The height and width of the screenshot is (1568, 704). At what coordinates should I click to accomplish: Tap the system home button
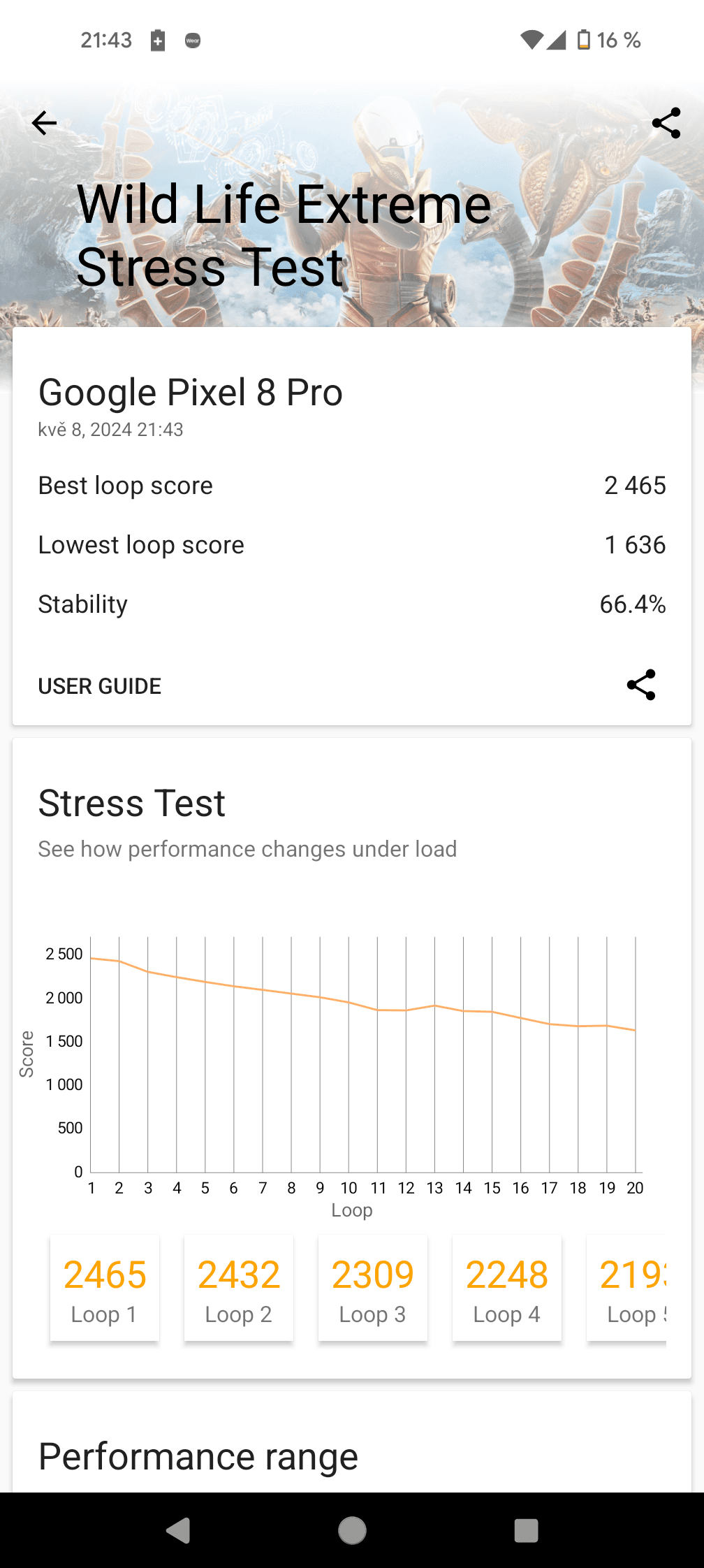click(x=352, y=1530)
